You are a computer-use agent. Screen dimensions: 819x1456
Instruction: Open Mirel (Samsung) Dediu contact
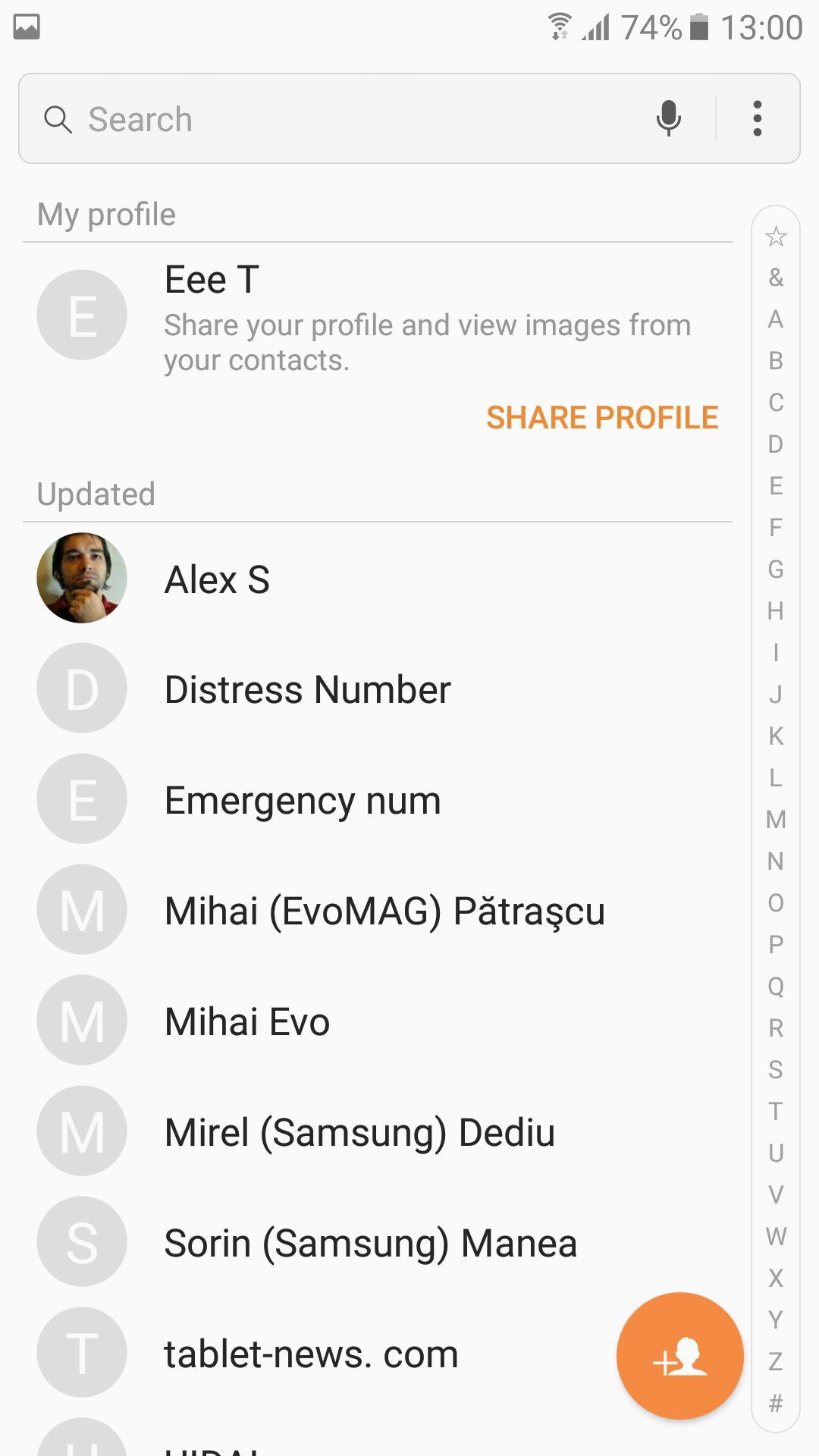click(x=378, y=1131)
